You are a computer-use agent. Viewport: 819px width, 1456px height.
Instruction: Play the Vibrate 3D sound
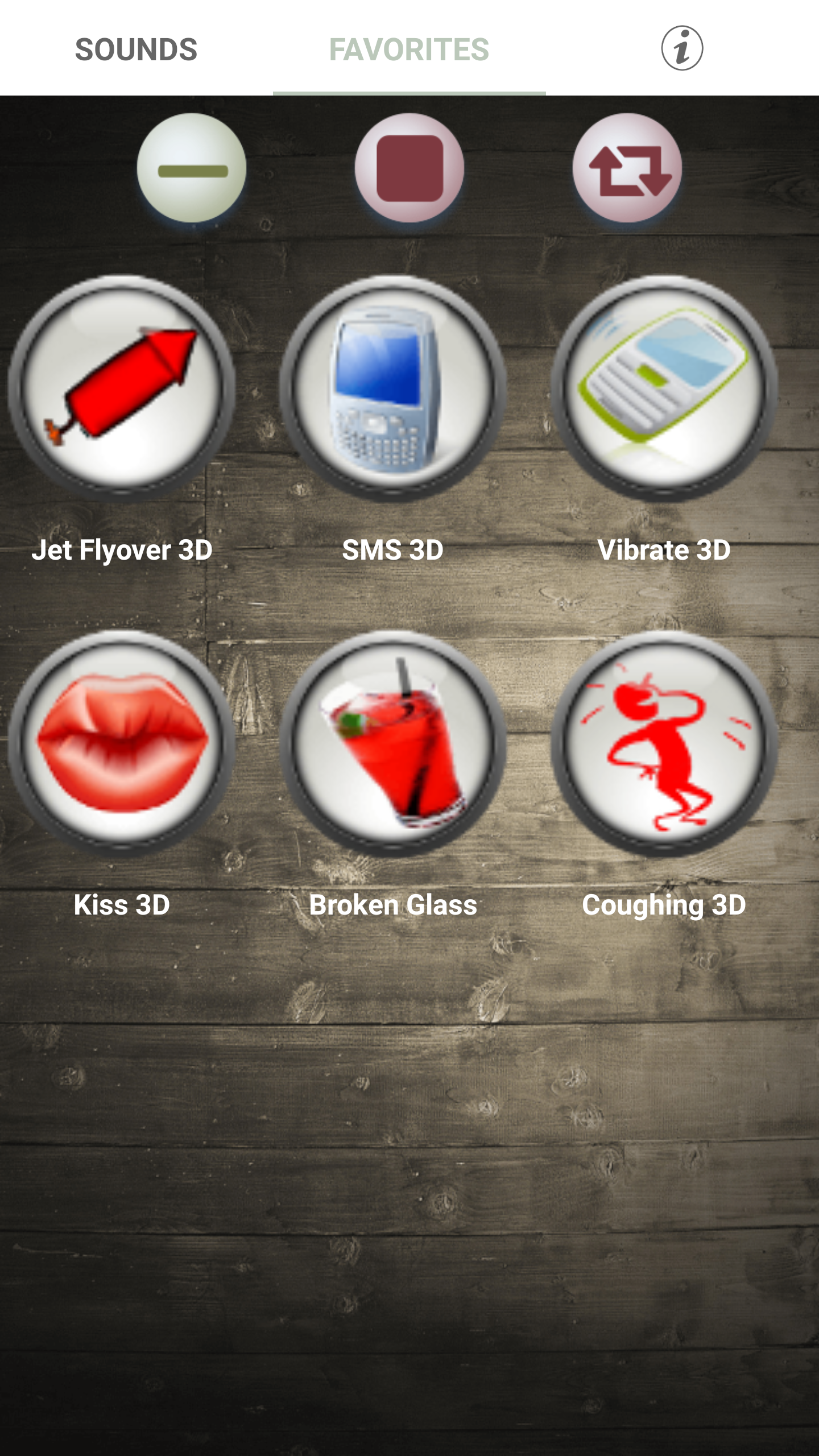coord(664,388)
